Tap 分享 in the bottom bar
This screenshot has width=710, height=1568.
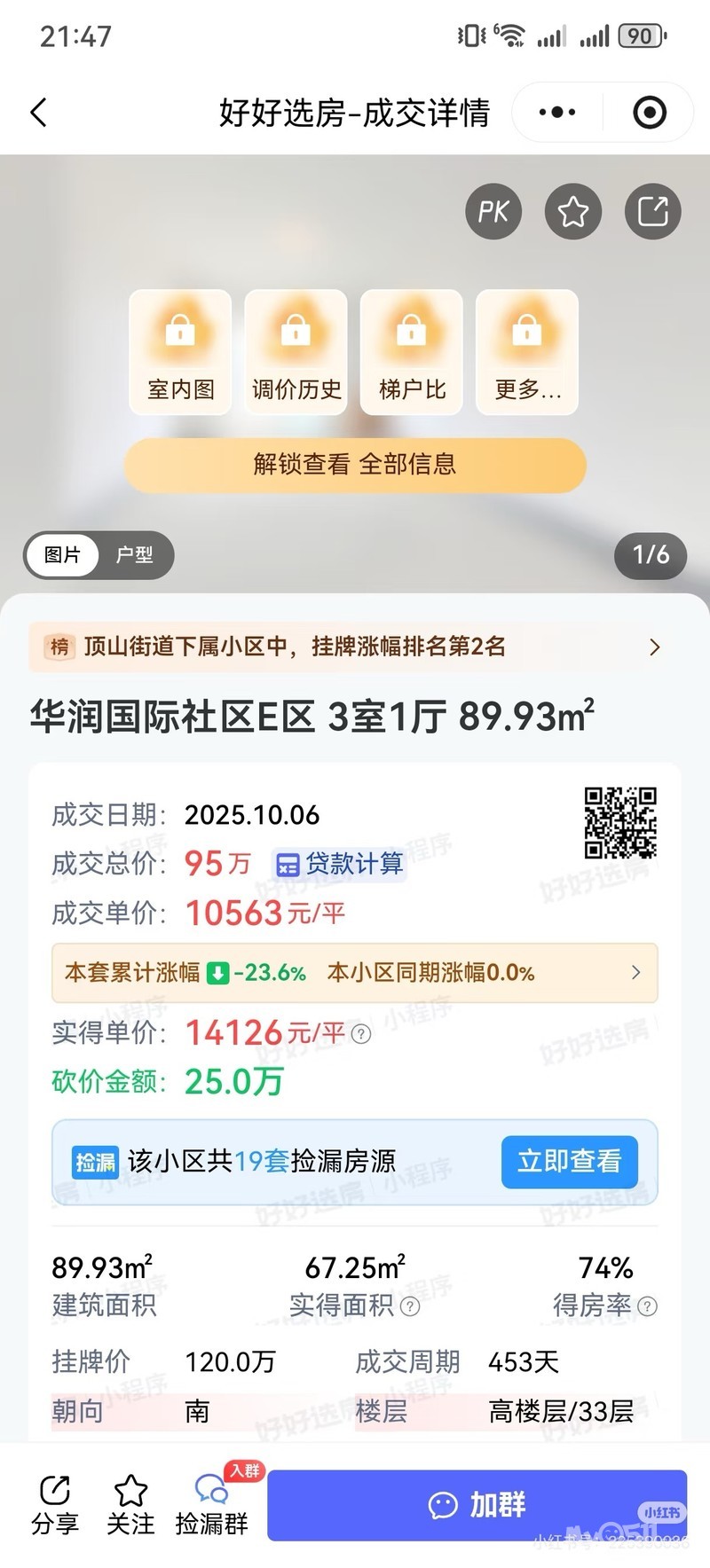pos(55,1505)
